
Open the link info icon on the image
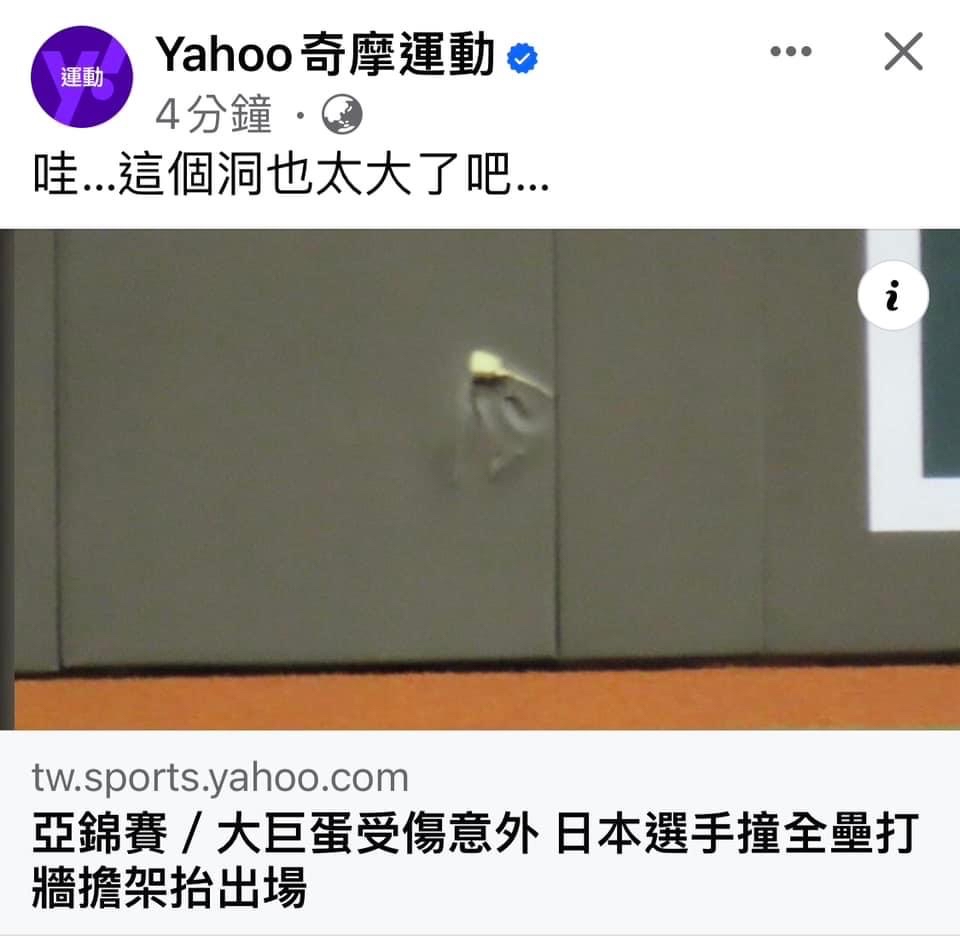893,296
